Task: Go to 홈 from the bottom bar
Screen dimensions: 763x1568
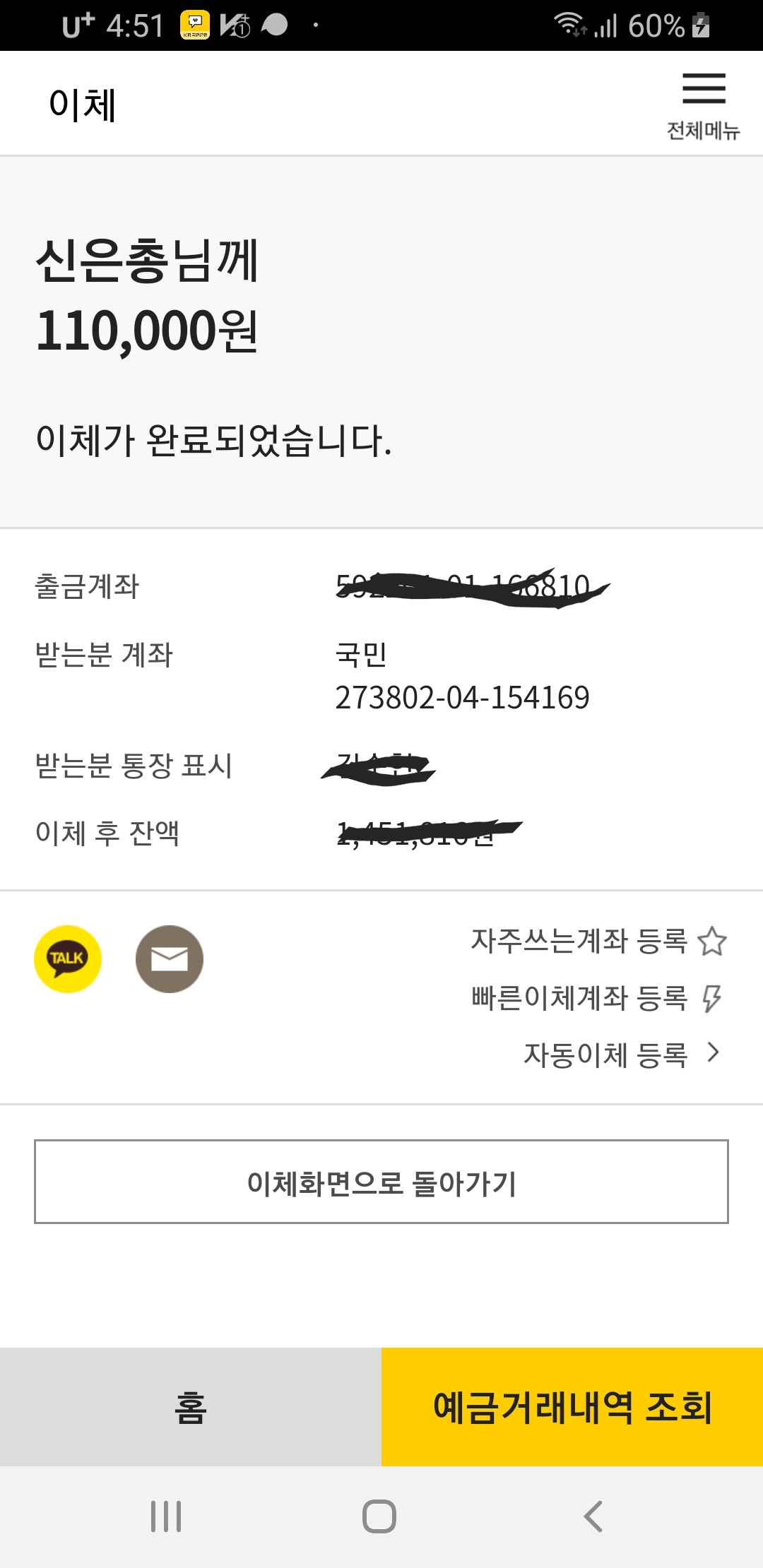Action: 191,1407
